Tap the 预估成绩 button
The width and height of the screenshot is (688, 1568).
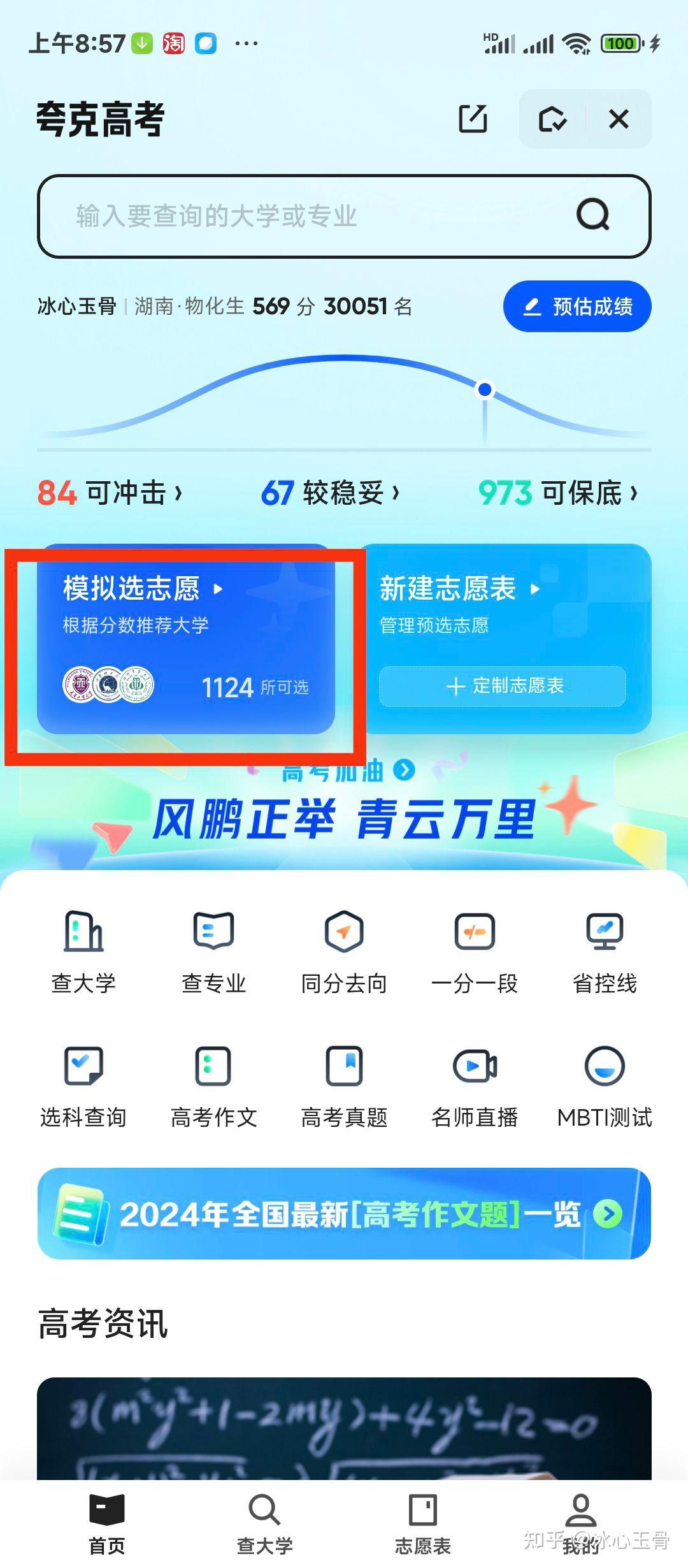[x=577, y=307]
